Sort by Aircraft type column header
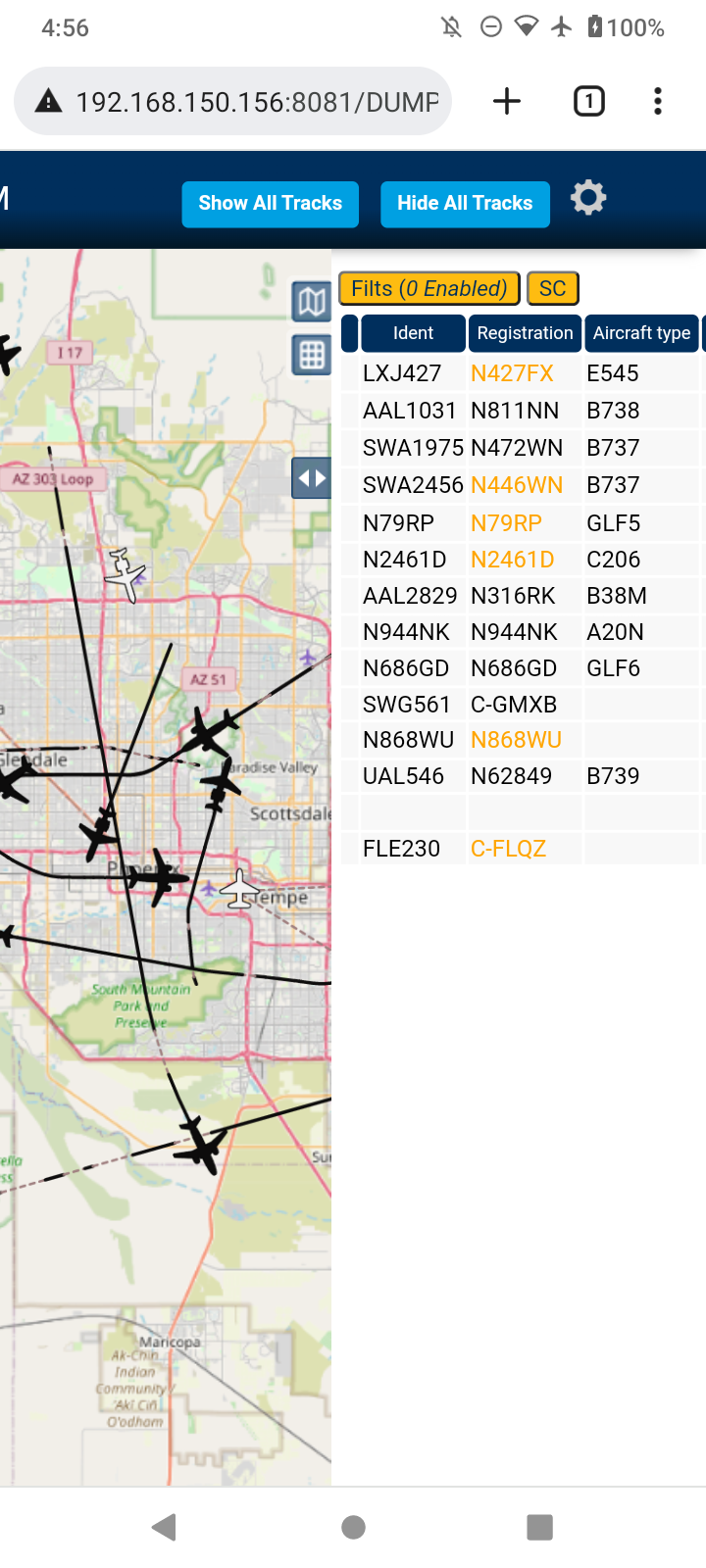The image size is (706, 1568). coord(641,333)
